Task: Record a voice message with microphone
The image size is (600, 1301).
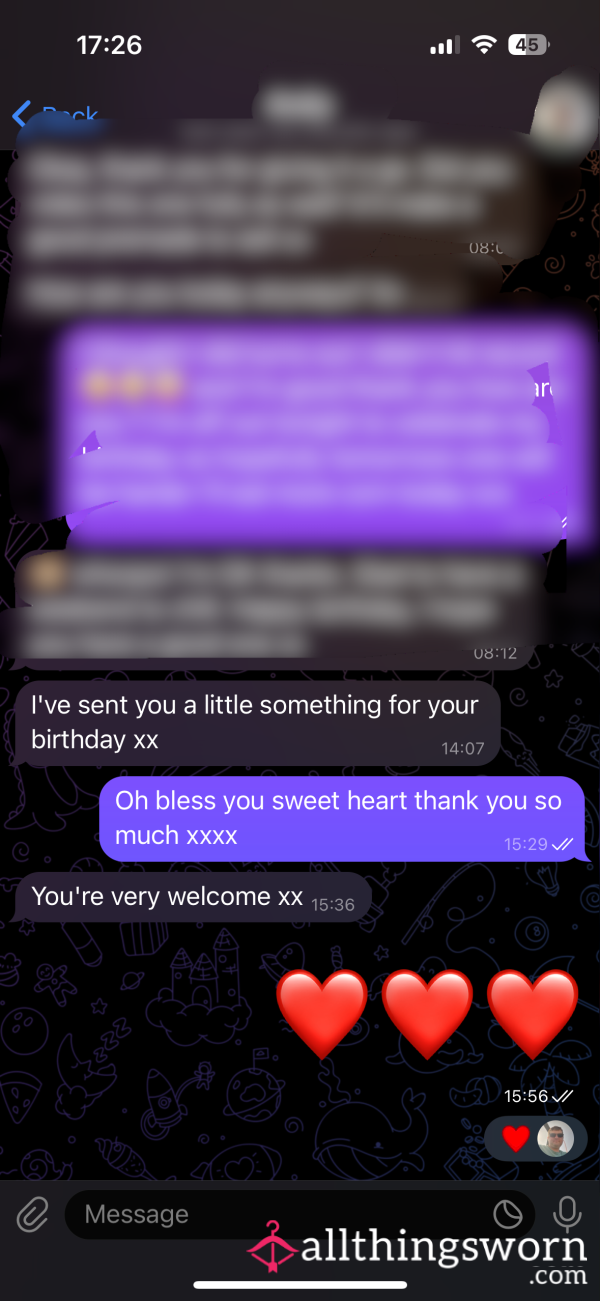Action: 567,1215
